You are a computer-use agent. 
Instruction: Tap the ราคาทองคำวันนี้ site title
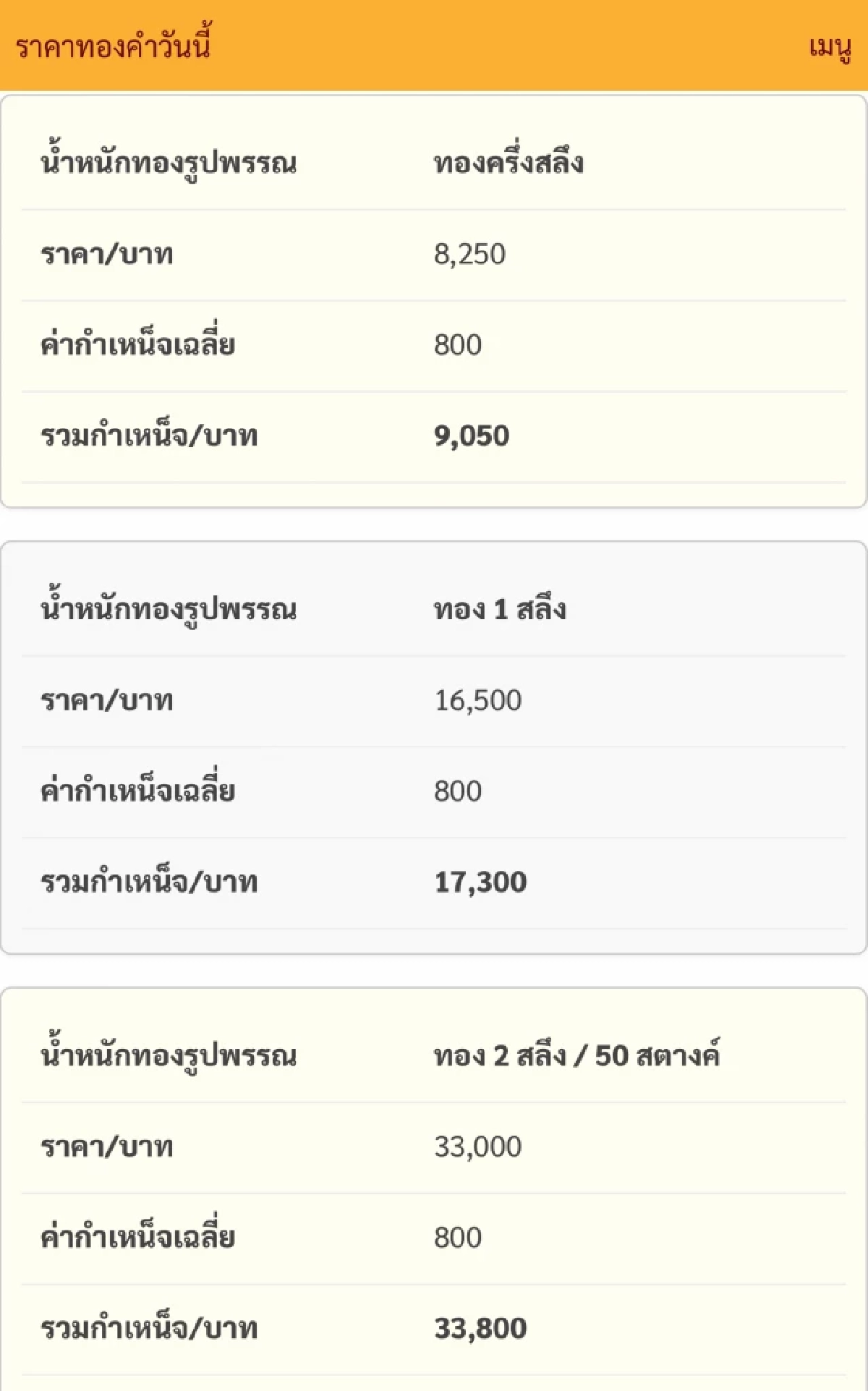coord(113,46)
